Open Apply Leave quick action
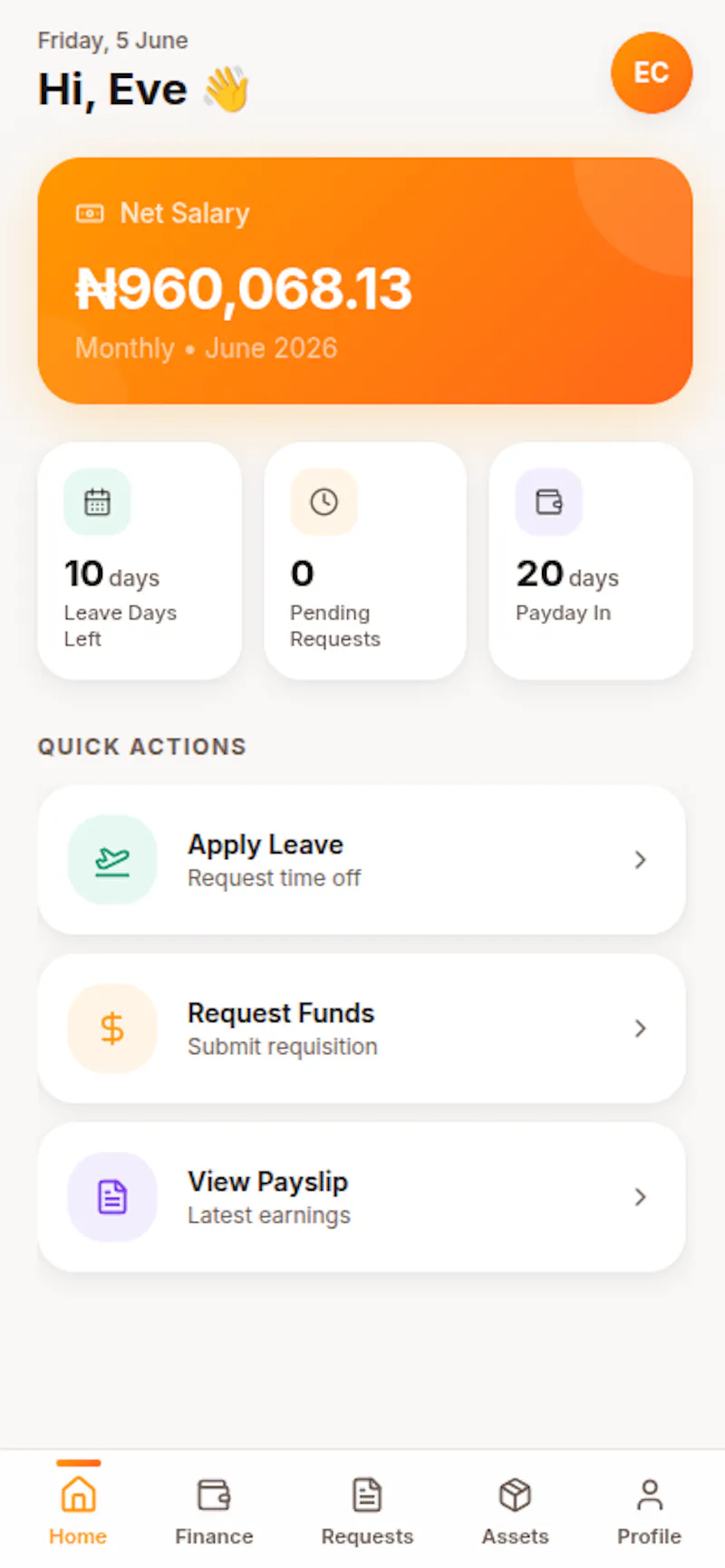Viewport: 725px width, 1568px height. coord(362,859)
